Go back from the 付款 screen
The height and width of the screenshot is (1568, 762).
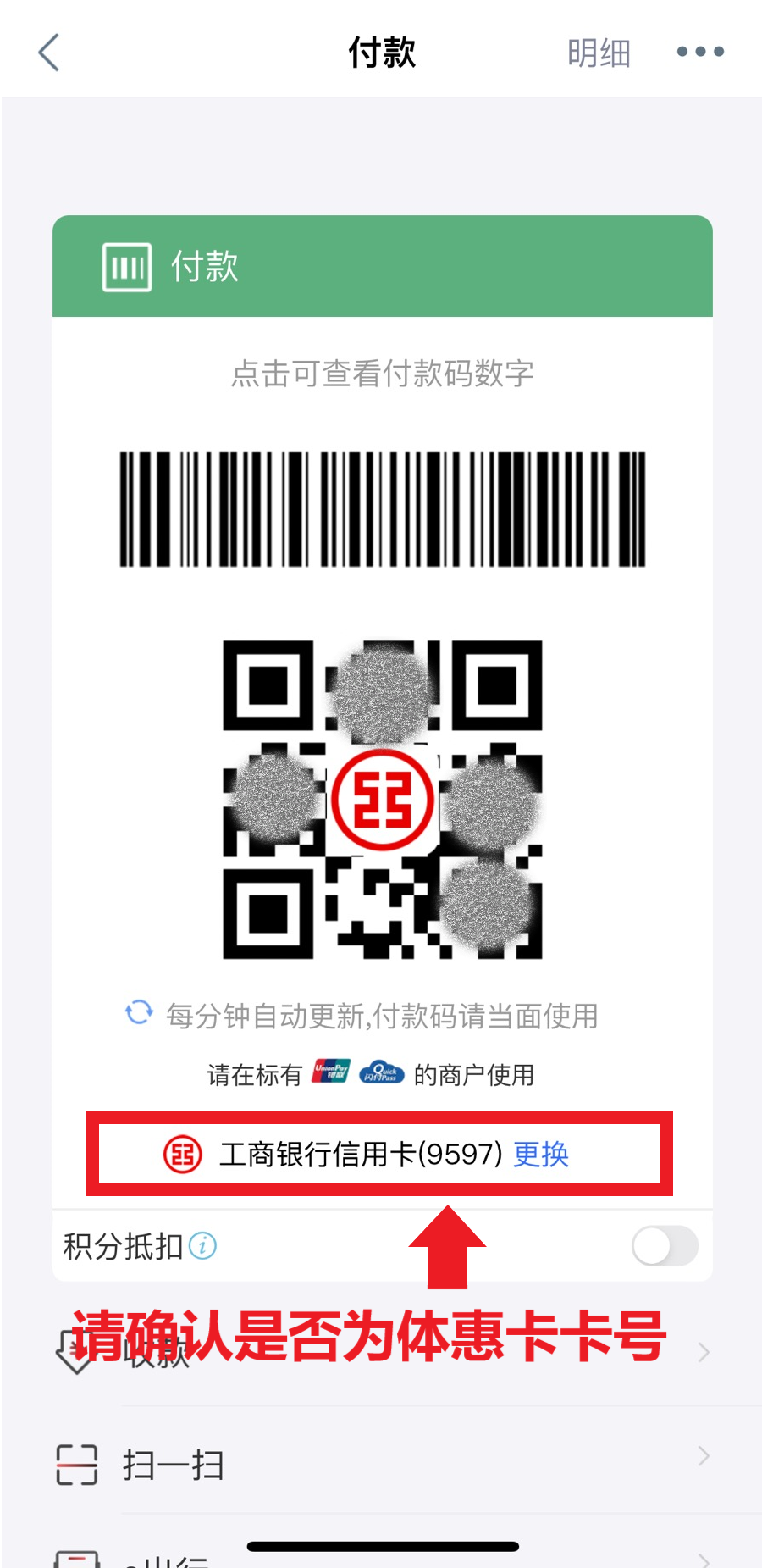click(49, 53)
